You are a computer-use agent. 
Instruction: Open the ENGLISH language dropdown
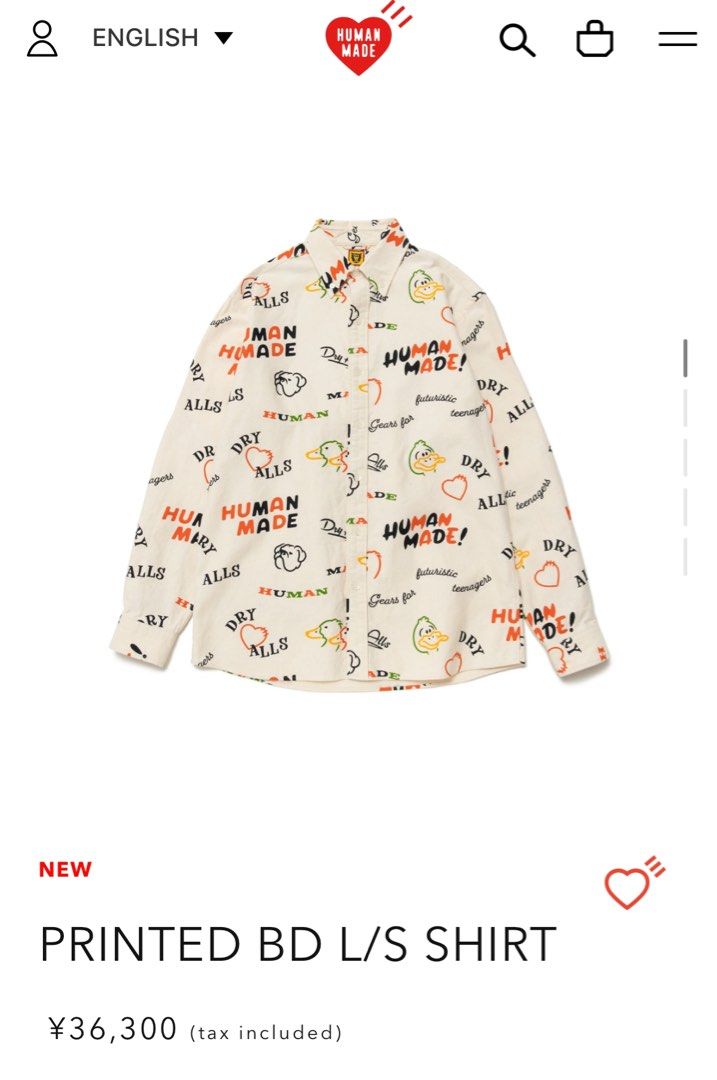(x=162, y=38)
